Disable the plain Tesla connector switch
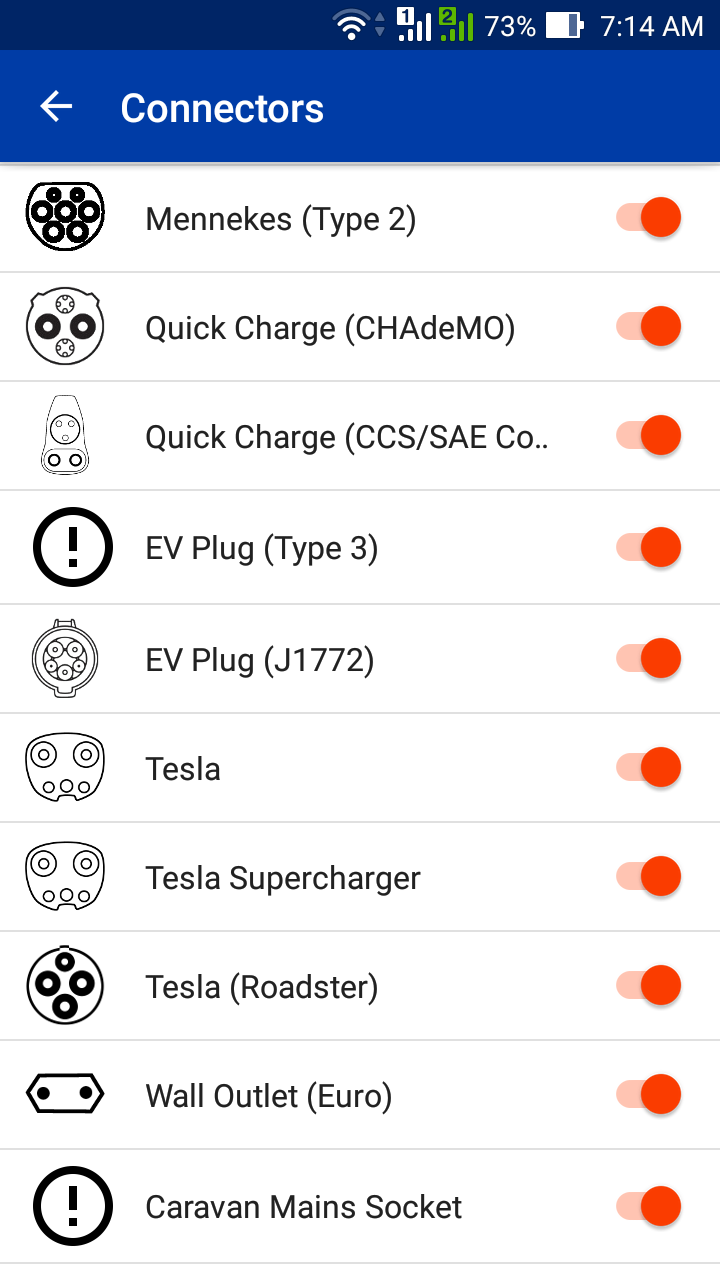Viewport: 720px width, 1280px height. (x=649, y=767)
